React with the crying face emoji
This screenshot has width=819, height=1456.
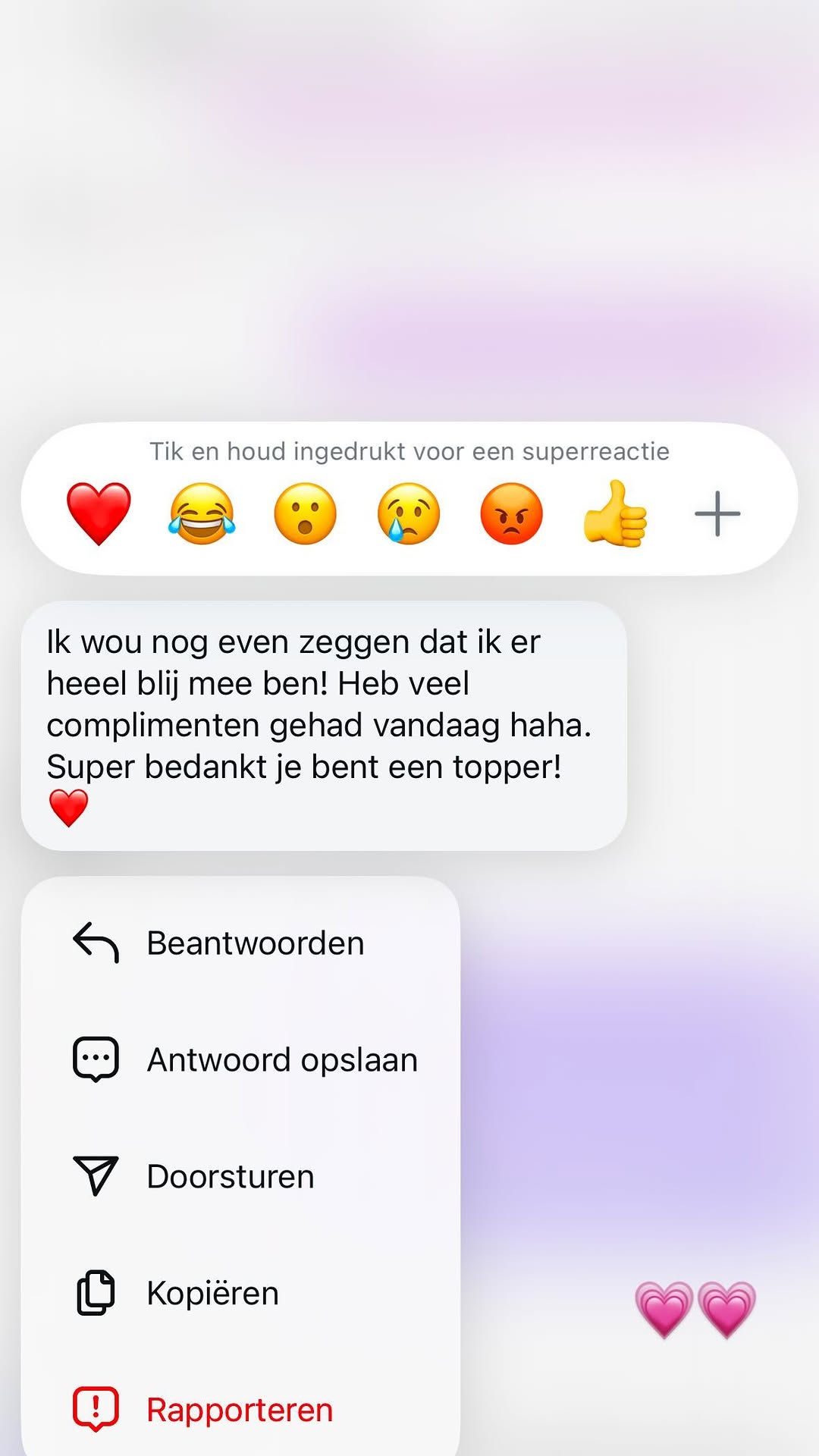(x=408, y=513)
